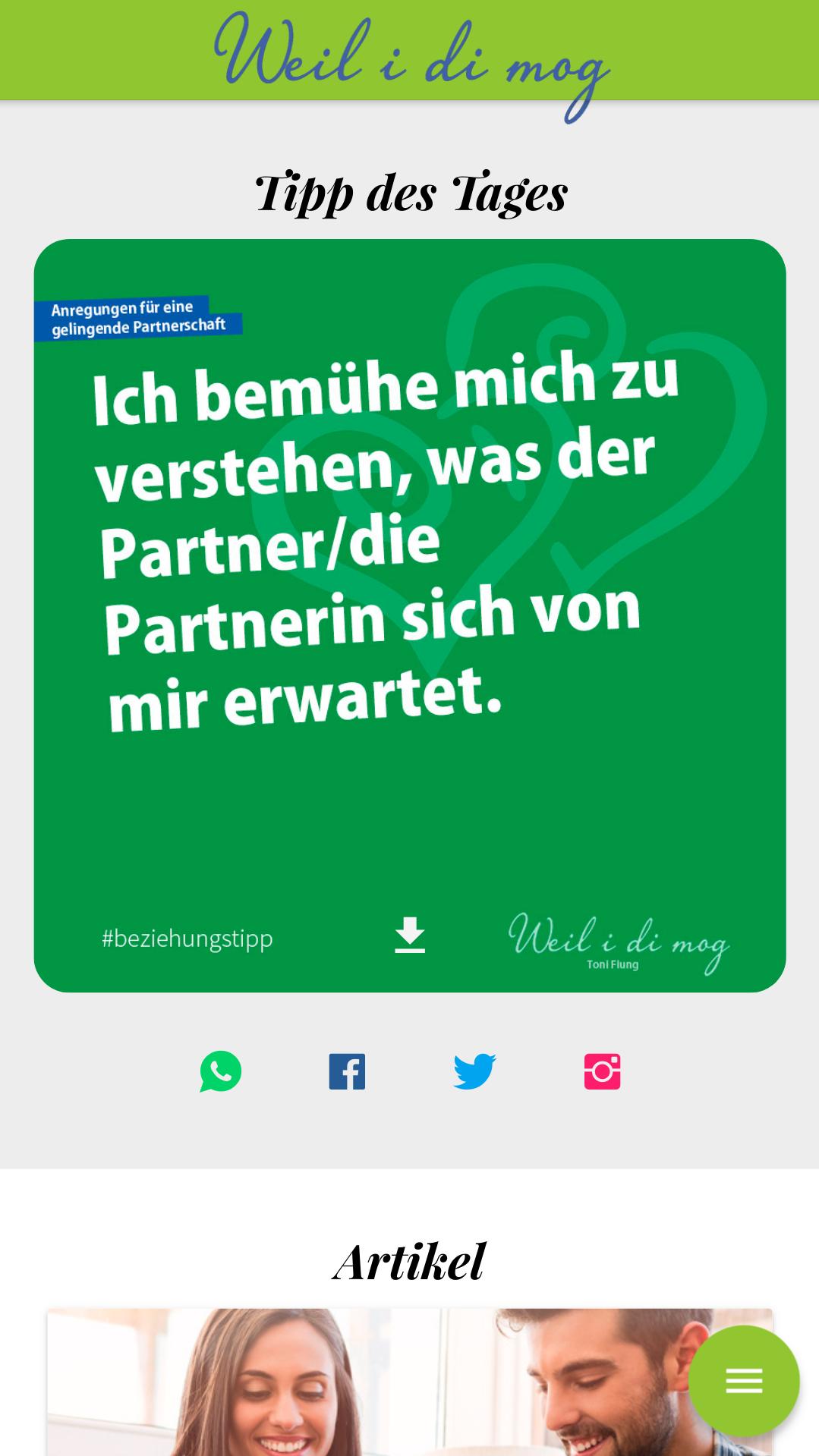Image resolution: width=819 pixels, height=1456 pixels.
Task: Download the tip of the day image
Action: click(x=410, y=935)
